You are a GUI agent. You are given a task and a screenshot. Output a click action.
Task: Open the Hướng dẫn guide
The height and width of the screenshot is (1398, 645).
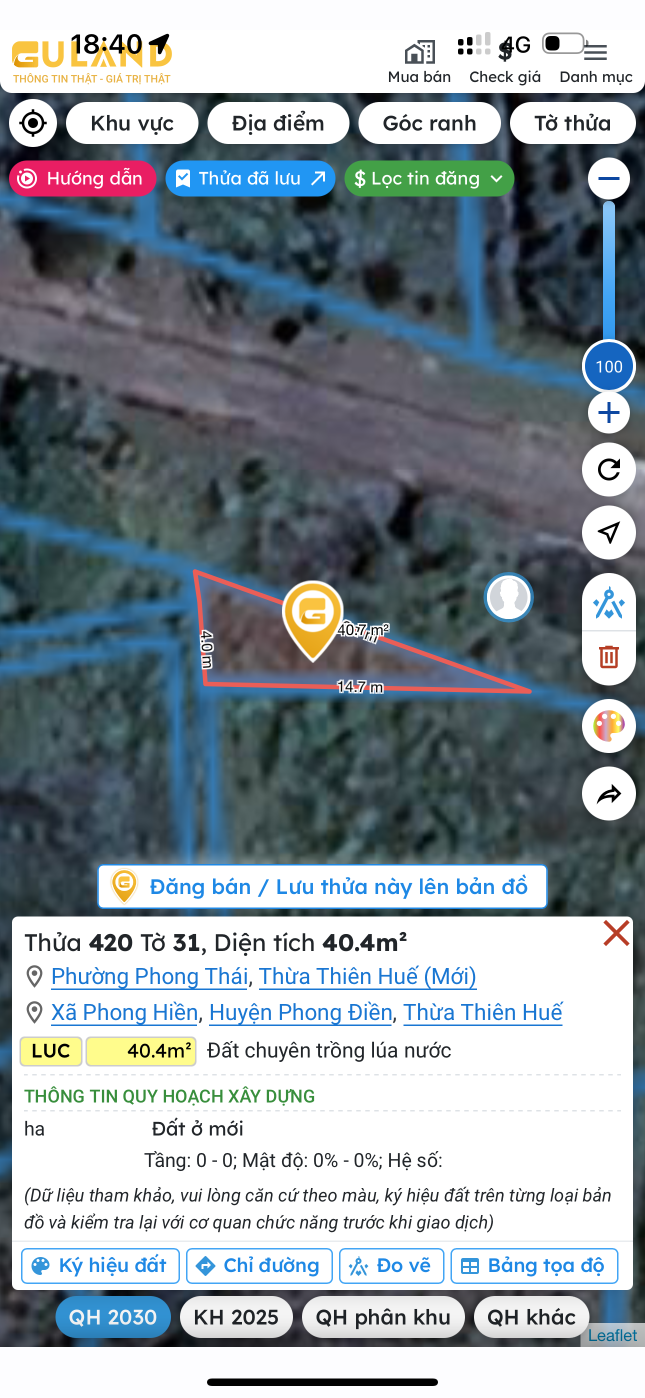click(82, 179)
